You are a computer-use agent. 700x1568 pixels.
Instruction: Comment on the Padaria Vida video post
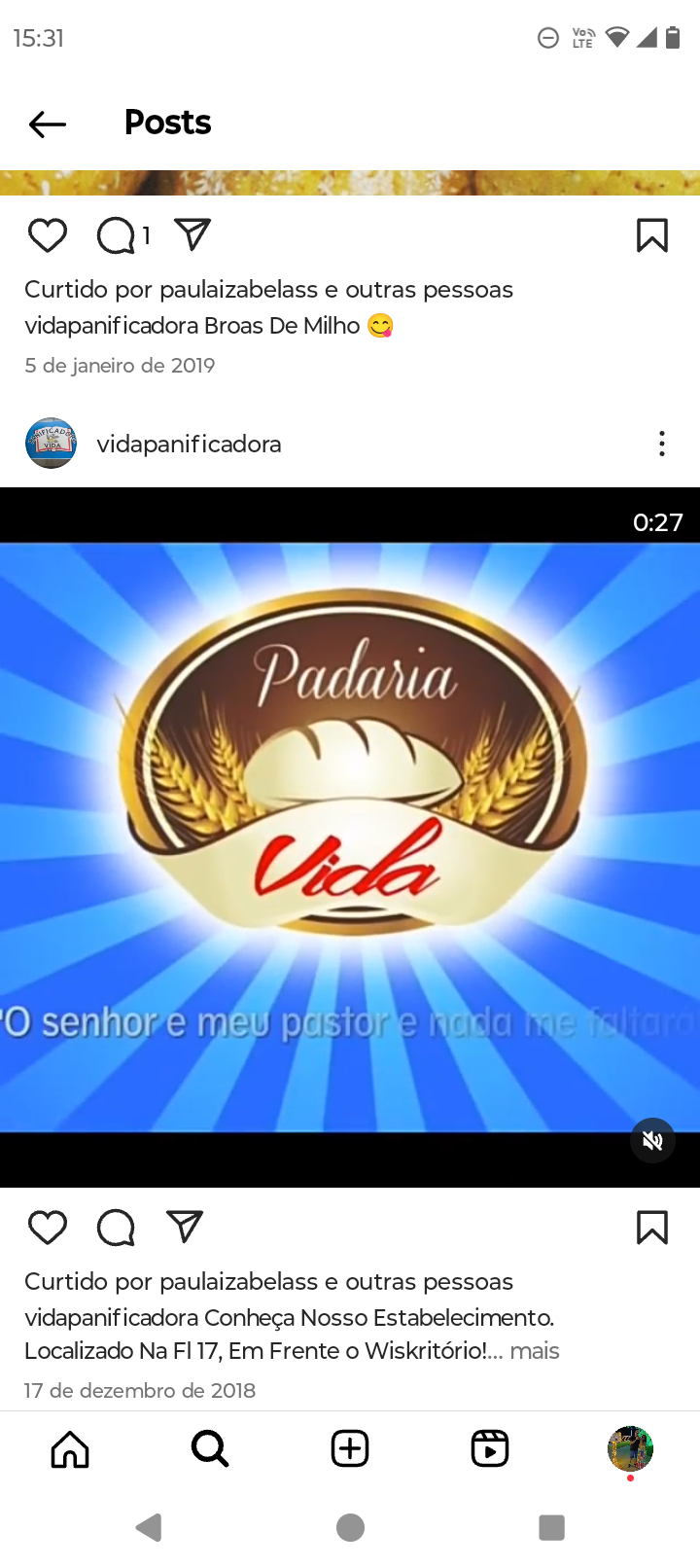(x=116, y=1228)
